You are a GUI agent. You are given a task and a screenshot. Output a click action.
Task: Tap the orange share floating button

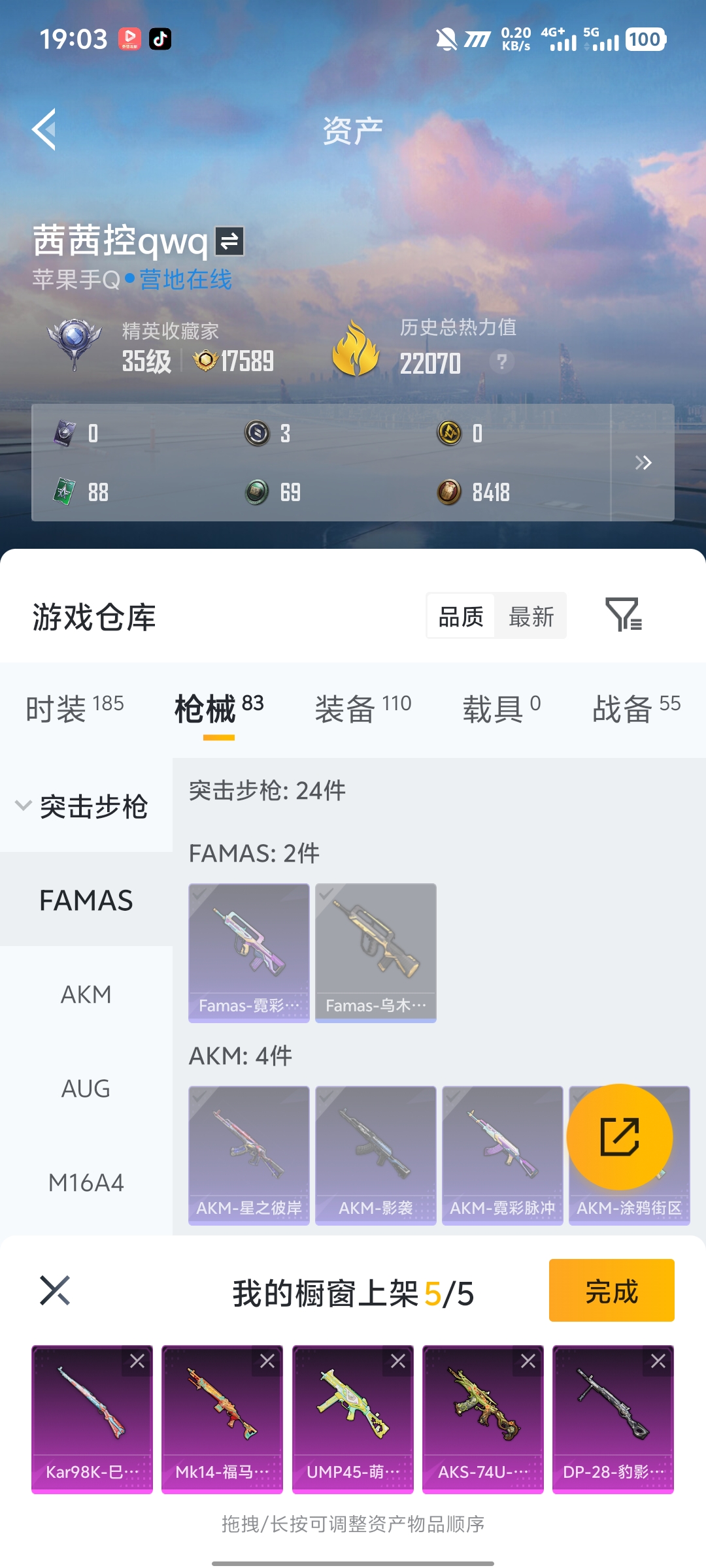pos(620,1137)
